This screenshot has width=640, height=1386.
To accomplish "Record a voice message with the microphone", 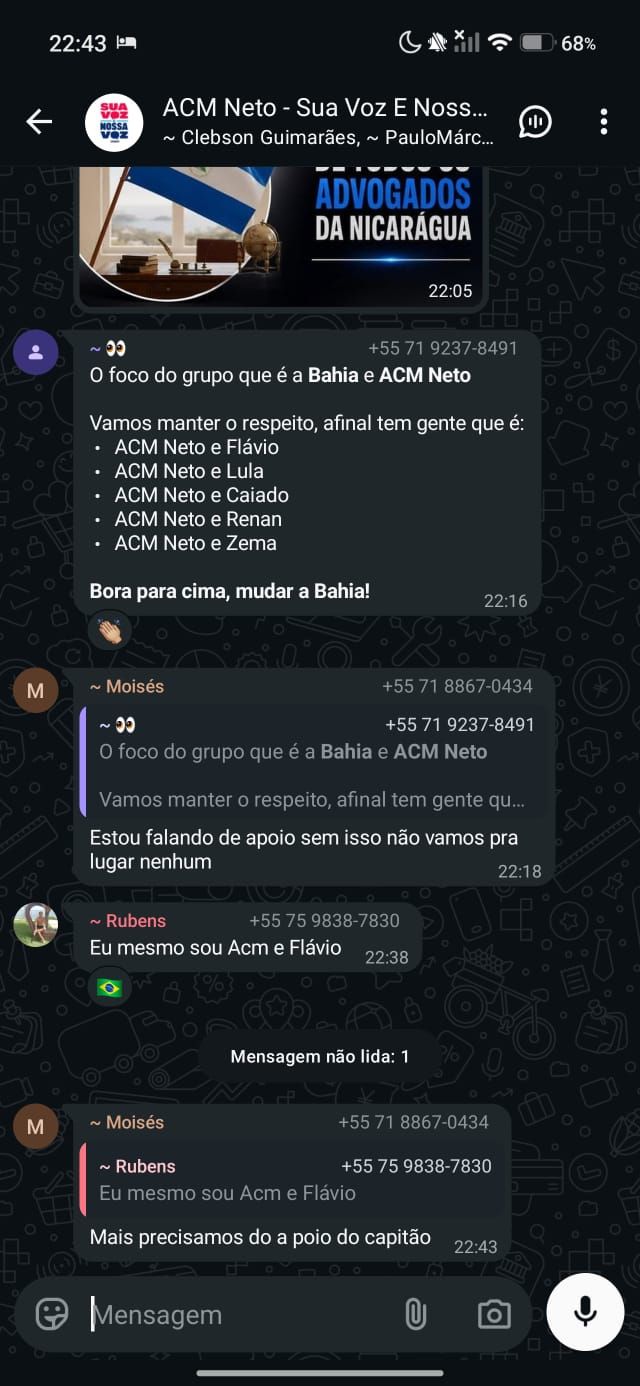I will [586, 1312].
